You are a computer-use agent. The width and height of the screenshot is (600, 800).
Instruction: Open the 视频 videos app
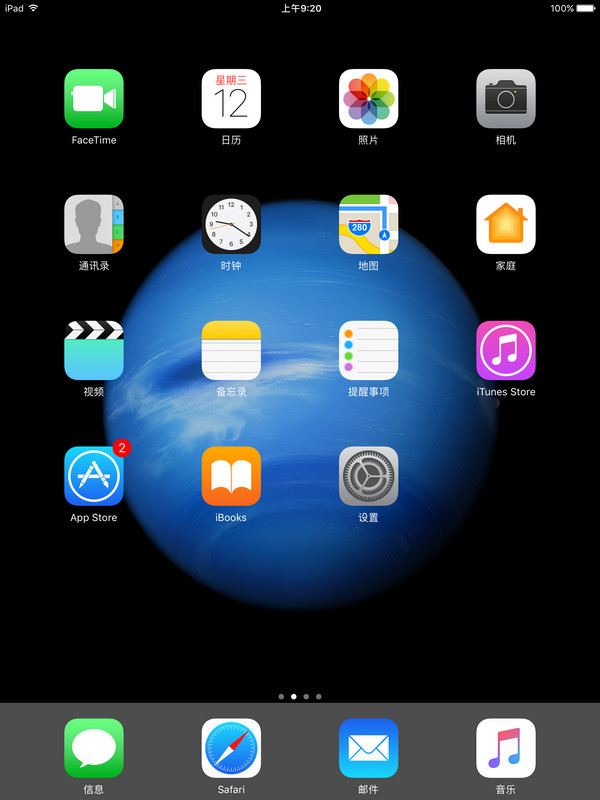tap(94, 351)
